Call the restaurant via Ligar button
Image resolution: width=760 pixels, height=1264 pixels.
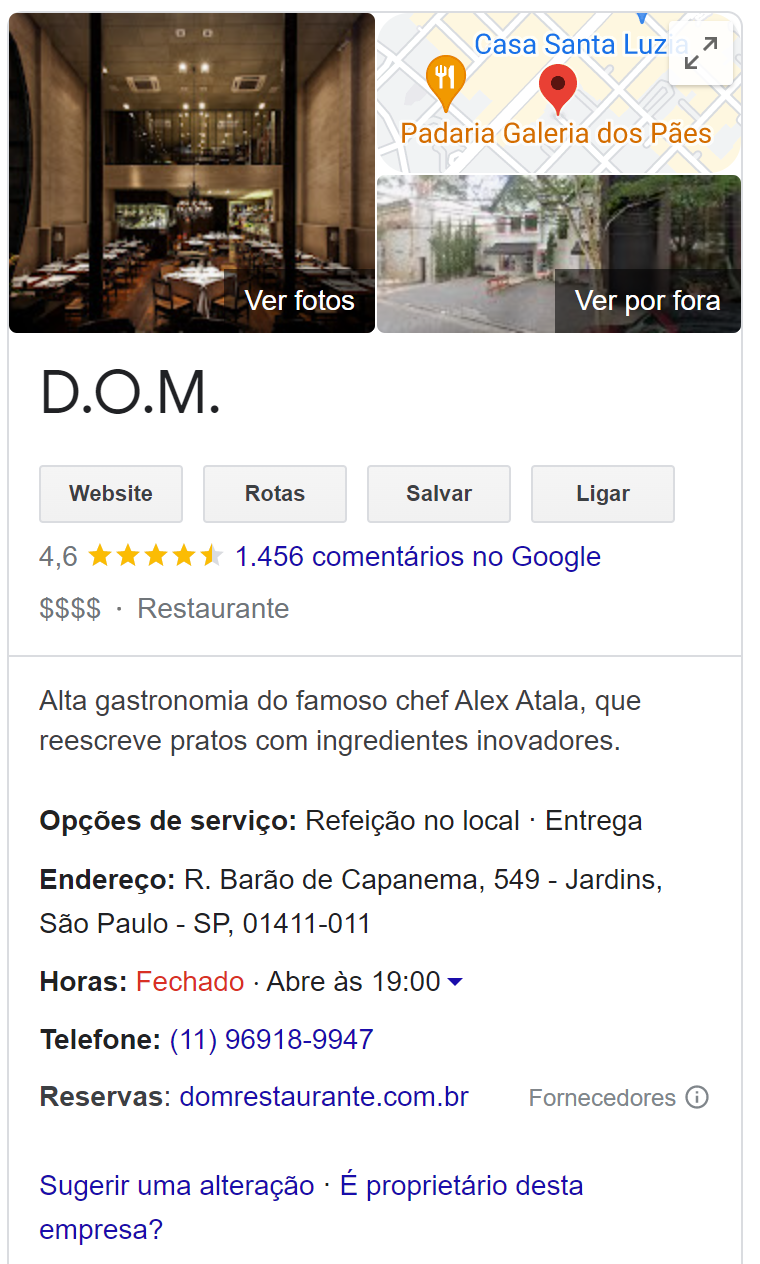[602, 493]
